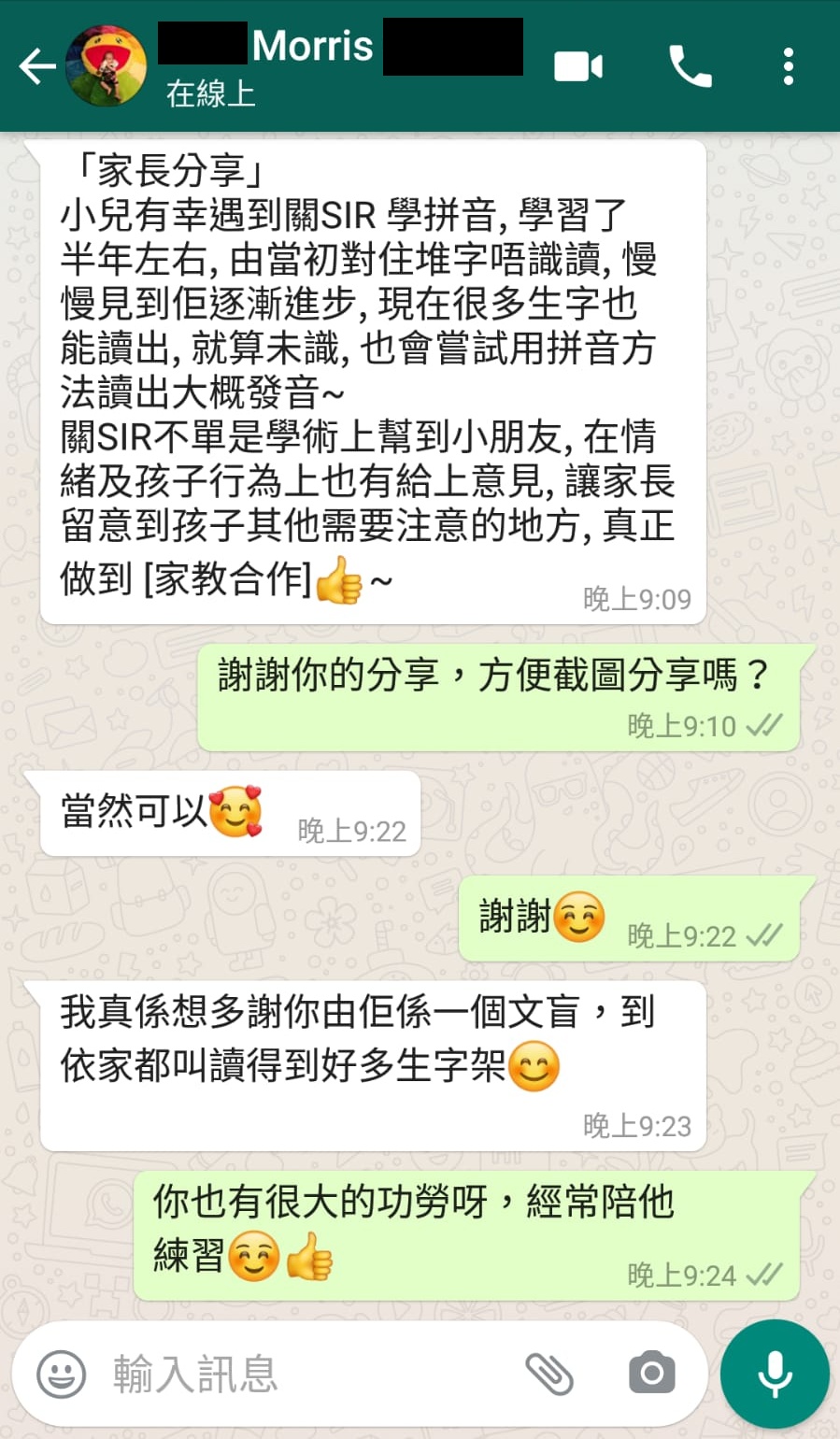
Task: Open Morris's contact info from the name
Action: coord(312,47)
